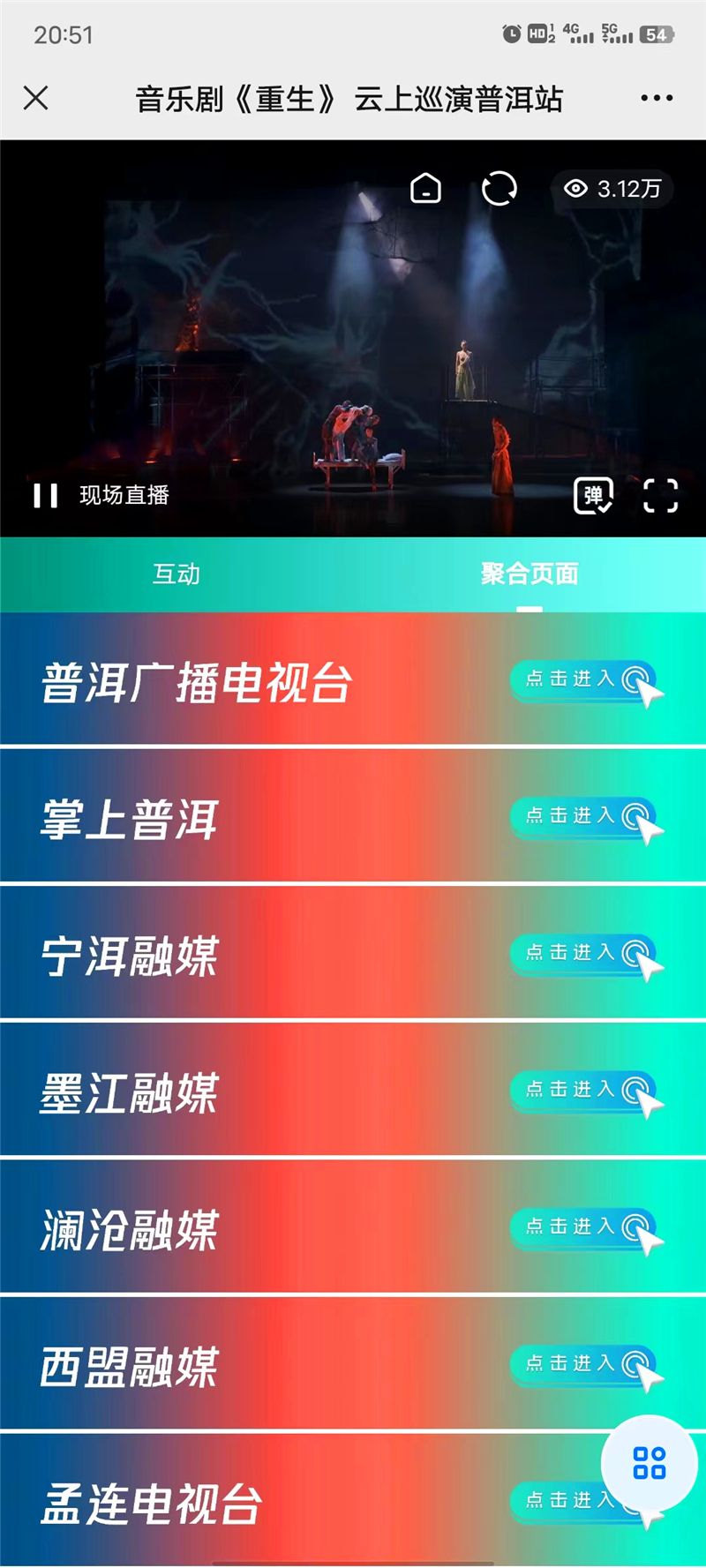This screenshot has height=1568, width=706.
Task: Switch to the 互动 tab
Action: pyautogui.click(x=176, y=574)
